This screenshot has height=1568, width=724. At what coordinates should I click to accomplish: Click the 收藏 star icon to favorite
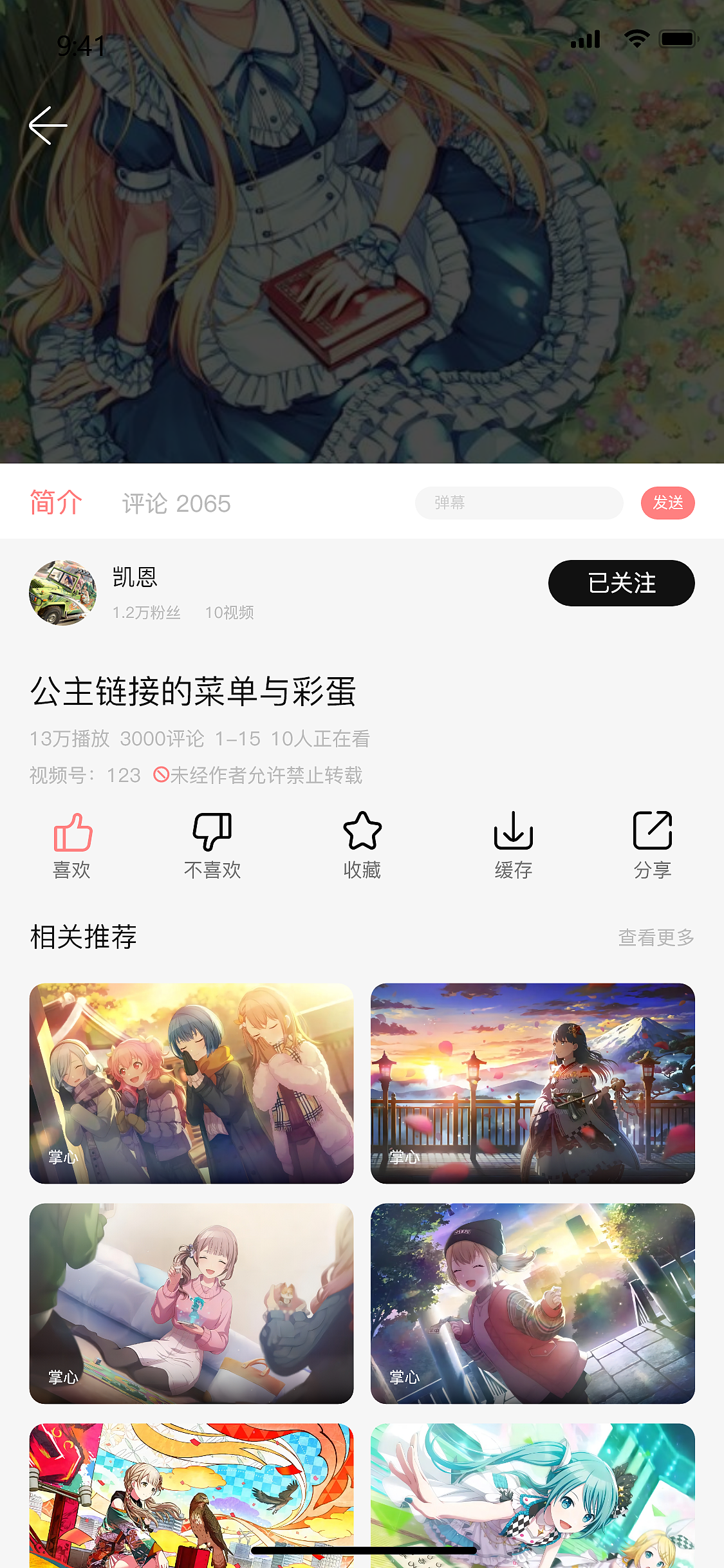[362, 835]
